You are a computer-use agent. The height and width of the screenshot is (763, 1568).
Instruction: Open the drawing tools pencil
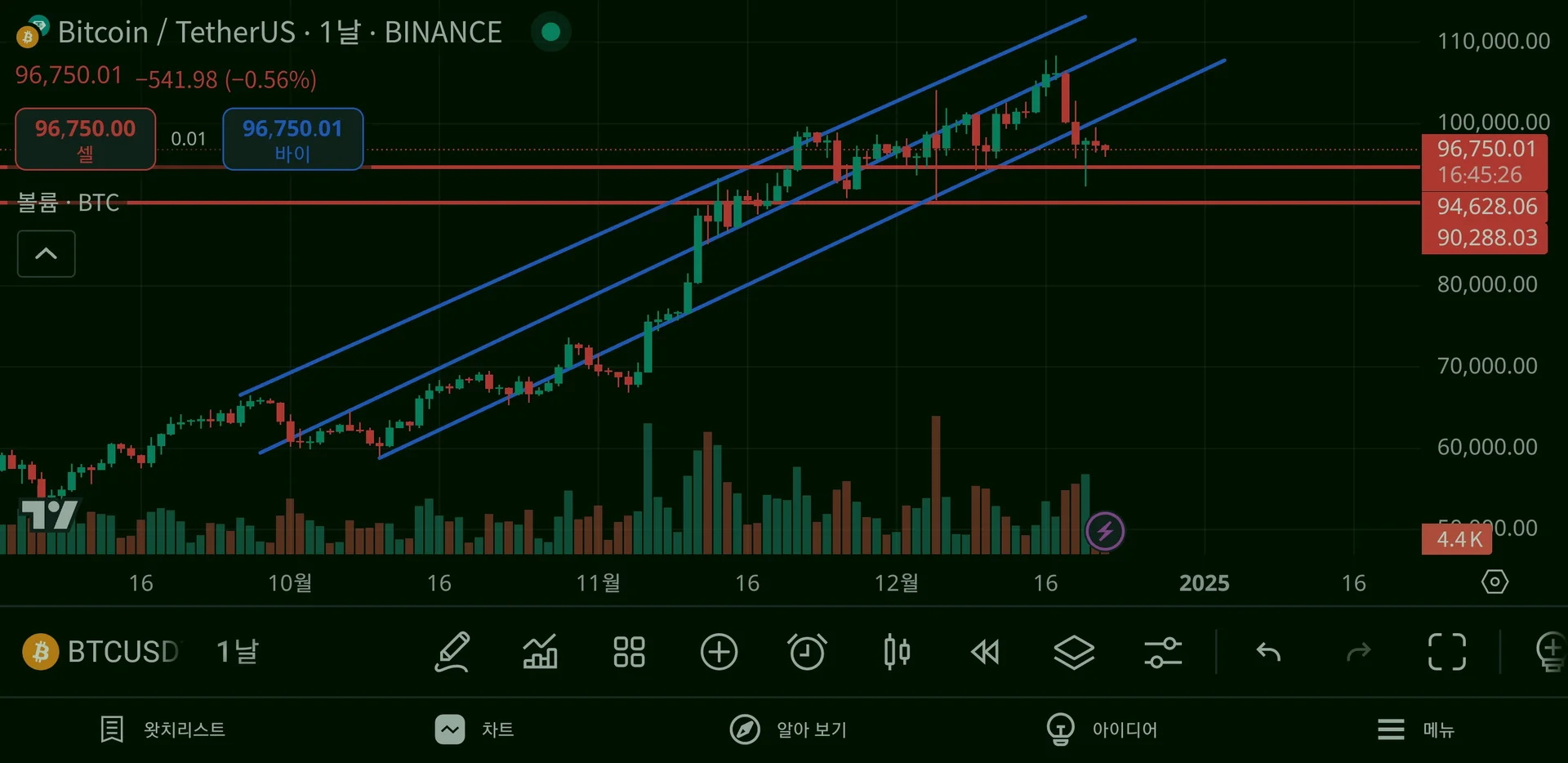[452, 652]
